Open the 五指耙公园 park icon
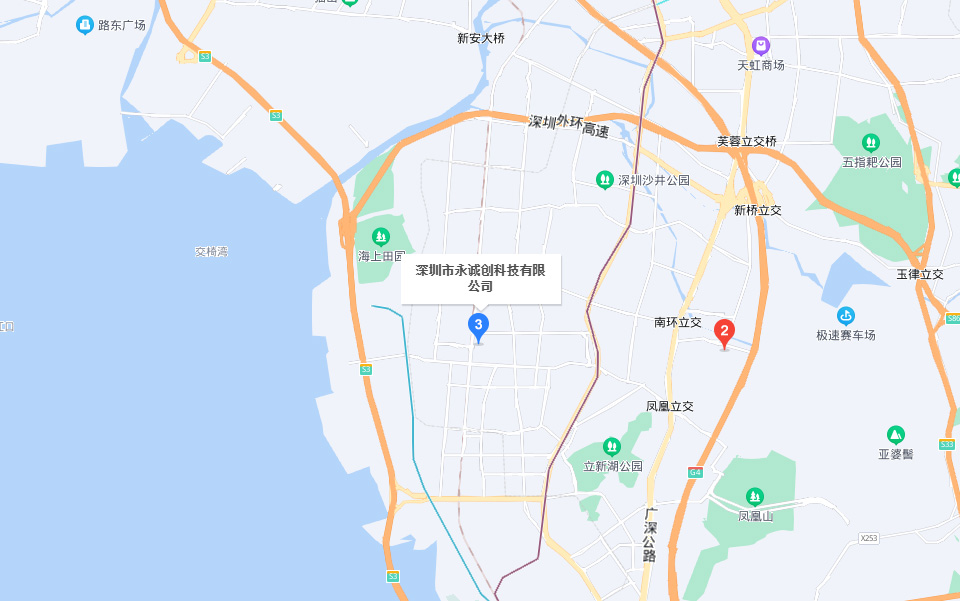Image resolution: width=960 pixels, height=601 pixels. click(871, 143)
